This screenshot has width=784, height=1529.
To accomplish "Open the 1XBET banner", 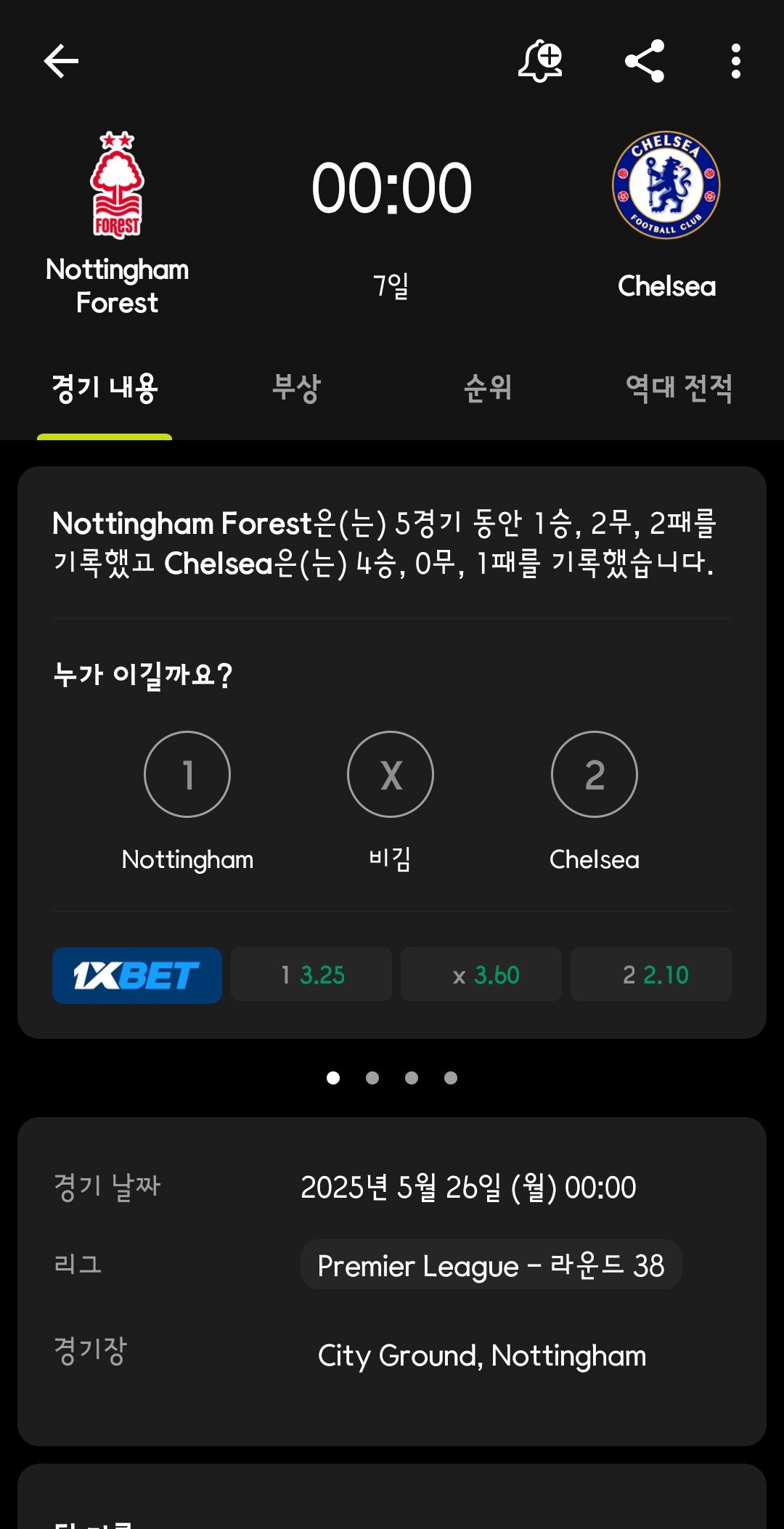I will 137,975.
